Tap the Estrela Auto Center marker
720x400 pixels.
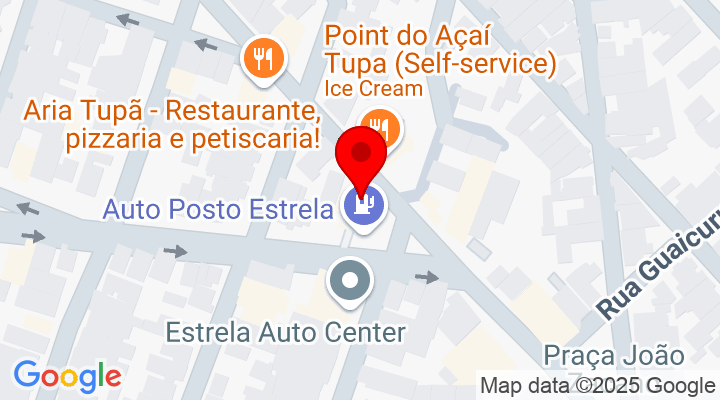[349, 281]
